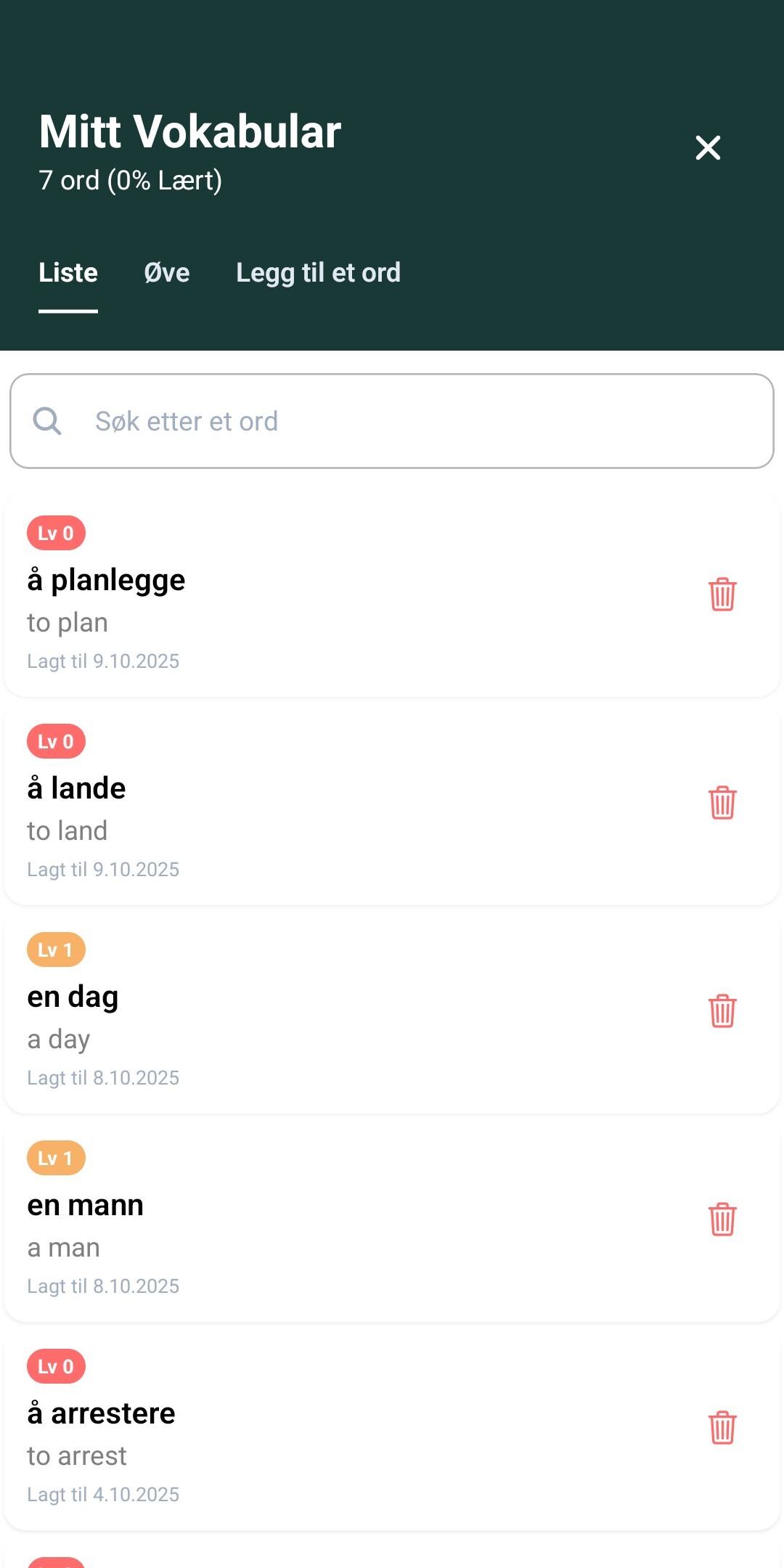Close the Mitt Vokabular panel
Image resolution: width=784 pixels, height=1568 pixels.
708,147
